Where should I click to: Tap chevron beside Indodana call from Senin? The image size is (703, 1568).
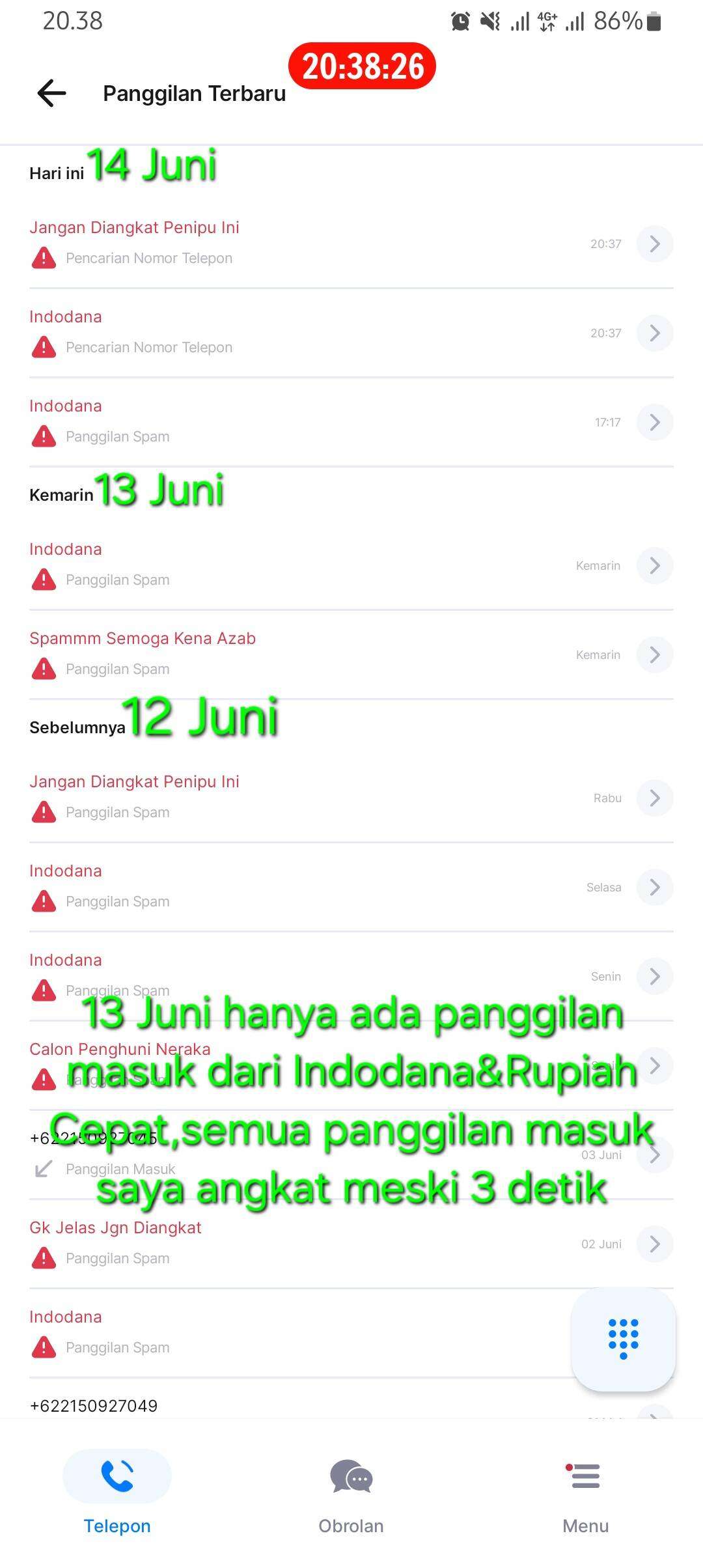click(x=655, y=976)
